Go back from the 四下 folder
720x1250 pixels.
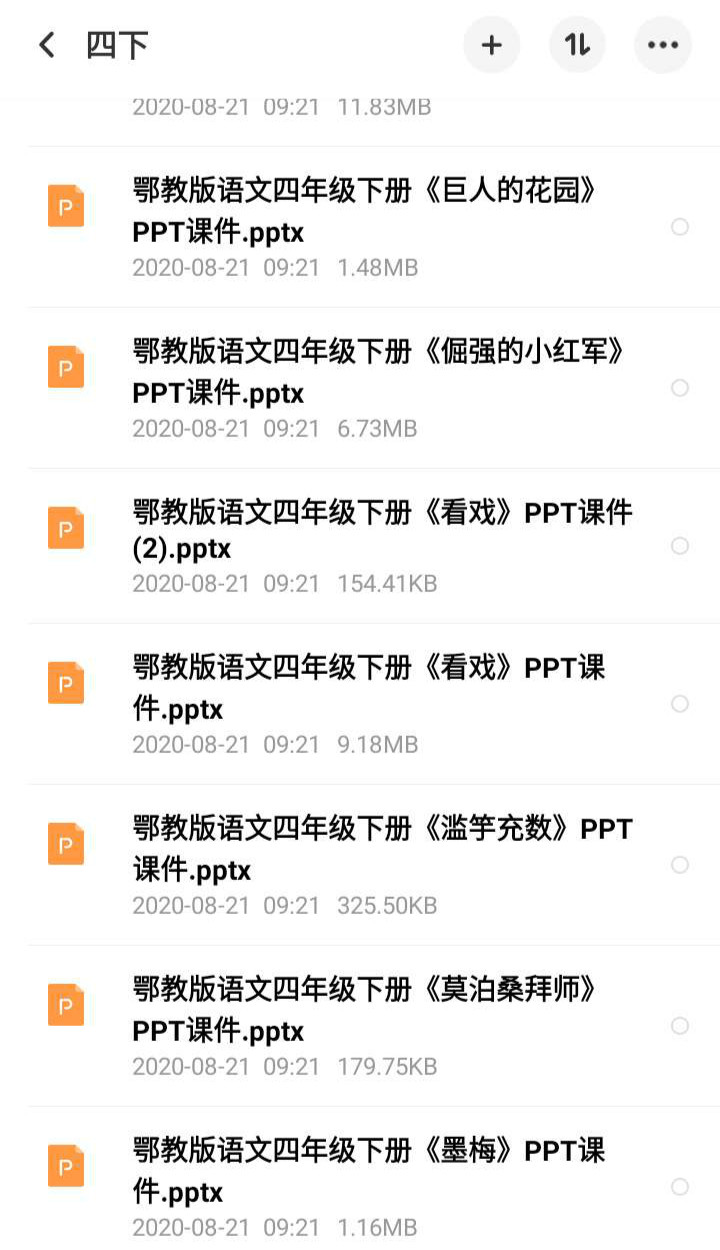[47, 45]
